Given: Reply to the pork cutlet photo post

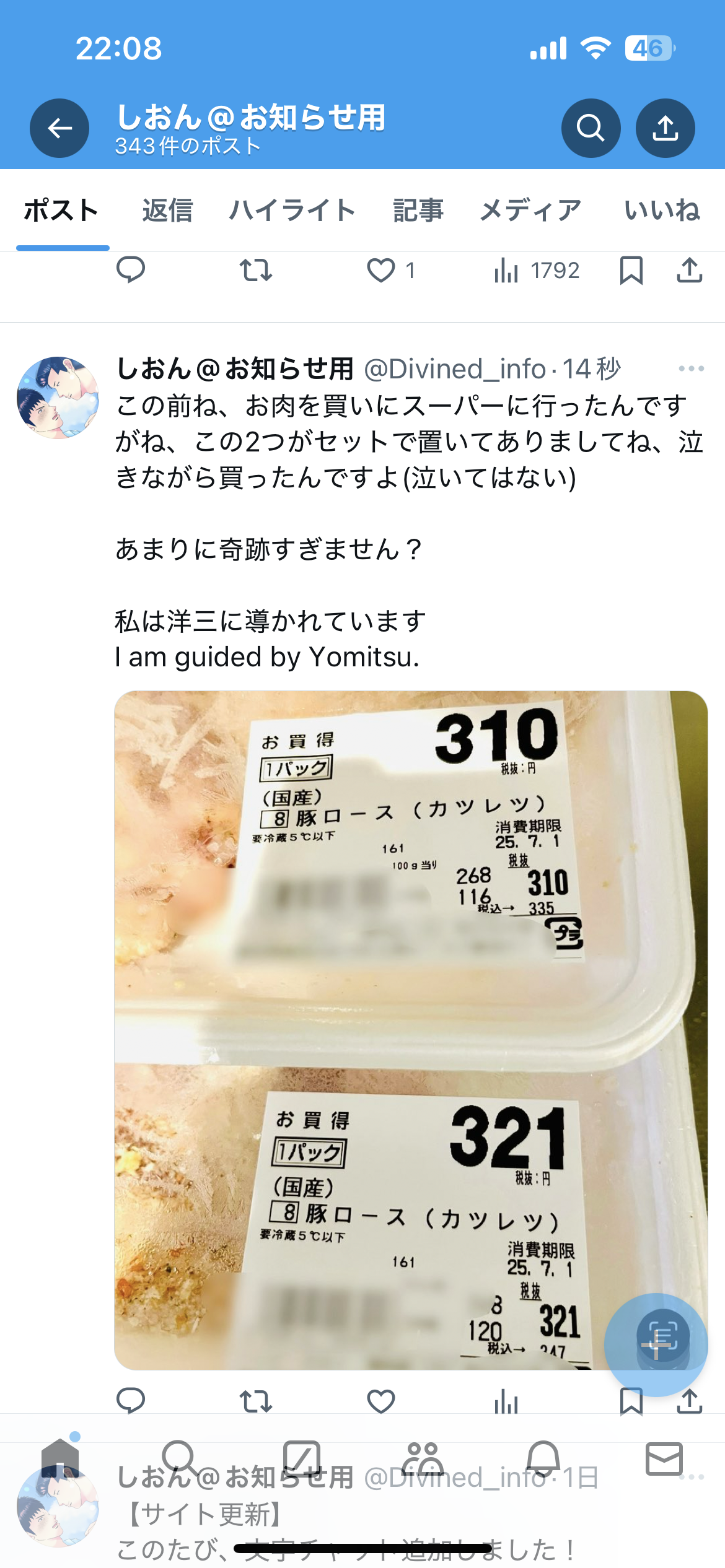Looking at the screenshot, I should coord(131,1401).
